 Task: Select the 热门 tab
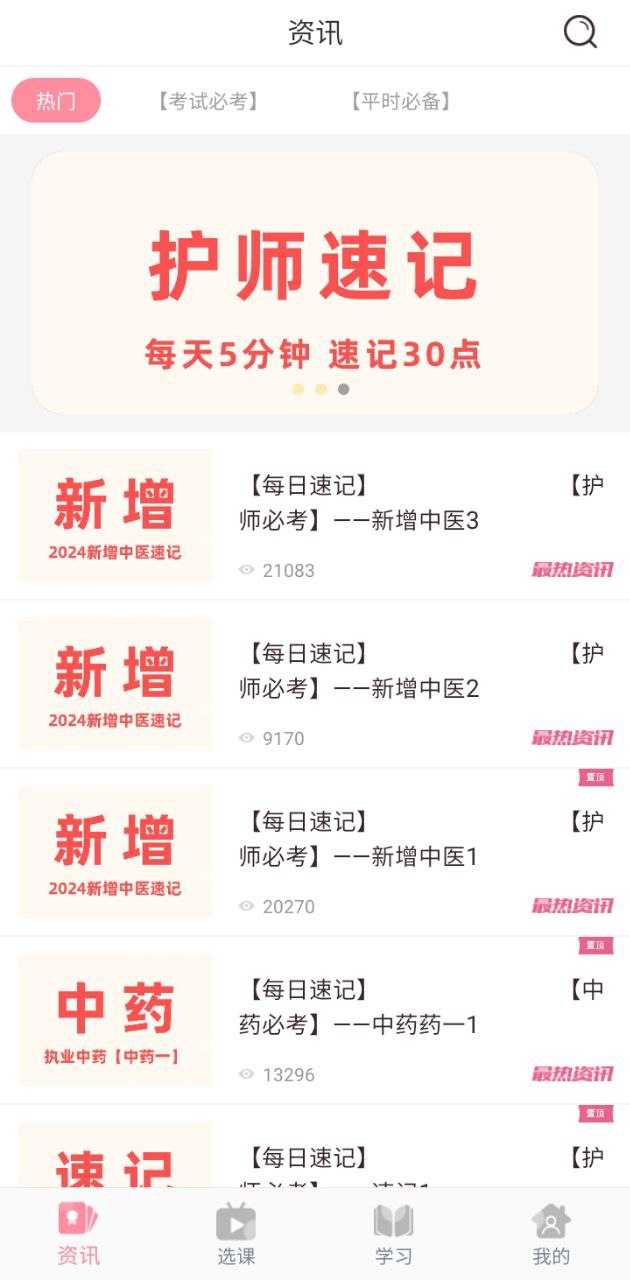click(56, 101)
